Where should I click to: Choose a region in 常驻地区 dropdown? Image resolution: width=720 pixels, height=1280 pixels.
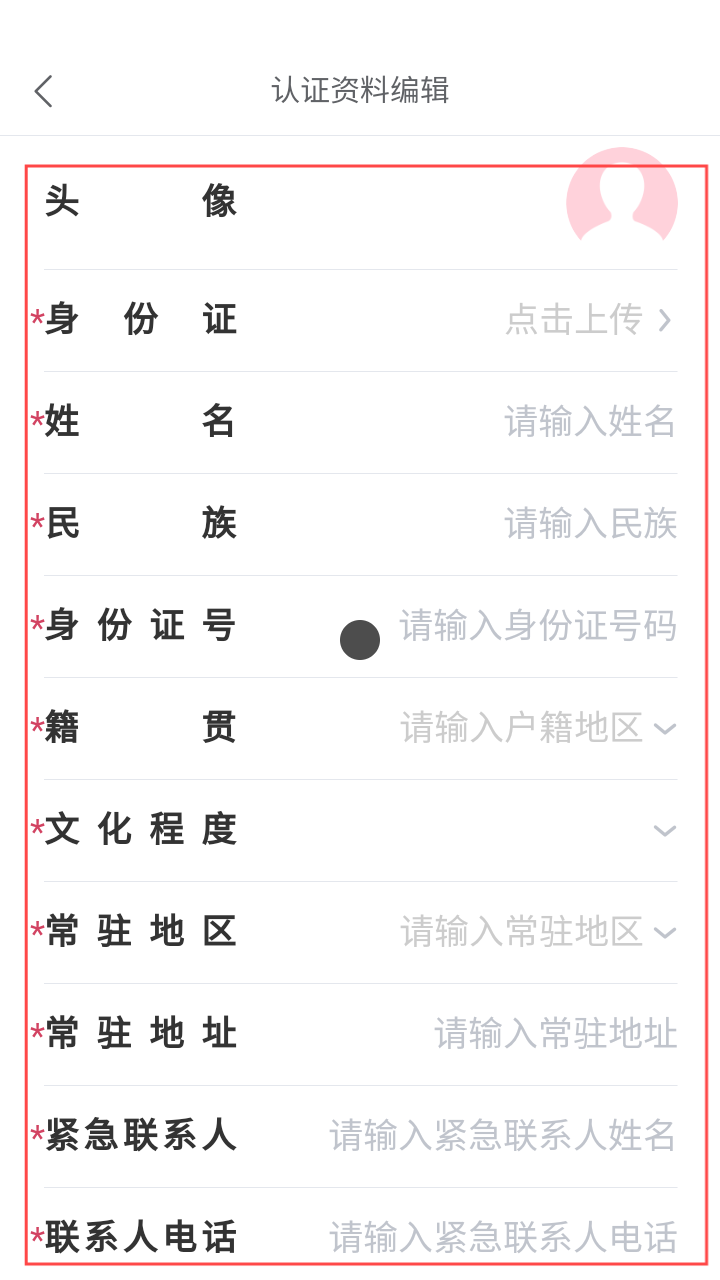(x=538, y=932)
